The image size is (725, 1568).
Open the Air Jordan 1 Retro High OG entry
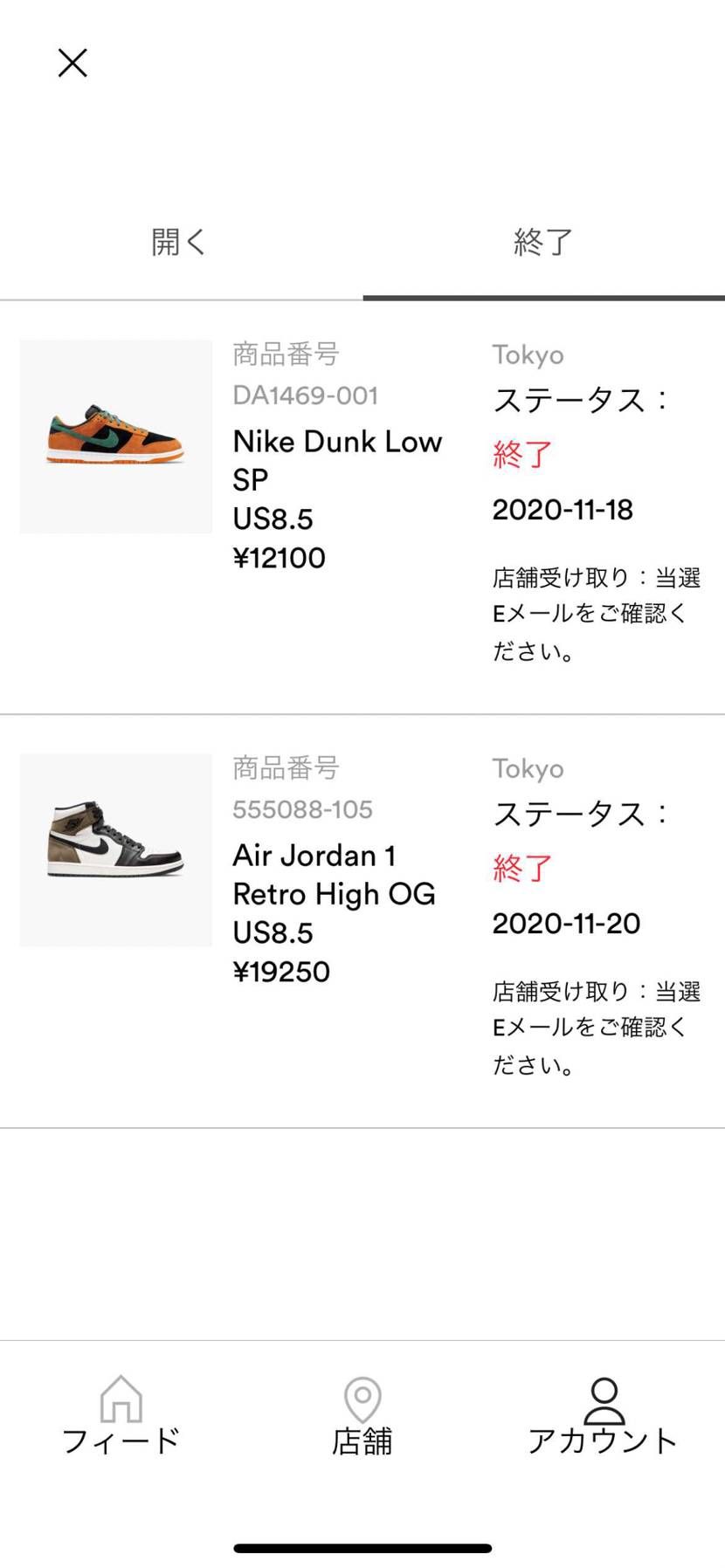(334, 874)
